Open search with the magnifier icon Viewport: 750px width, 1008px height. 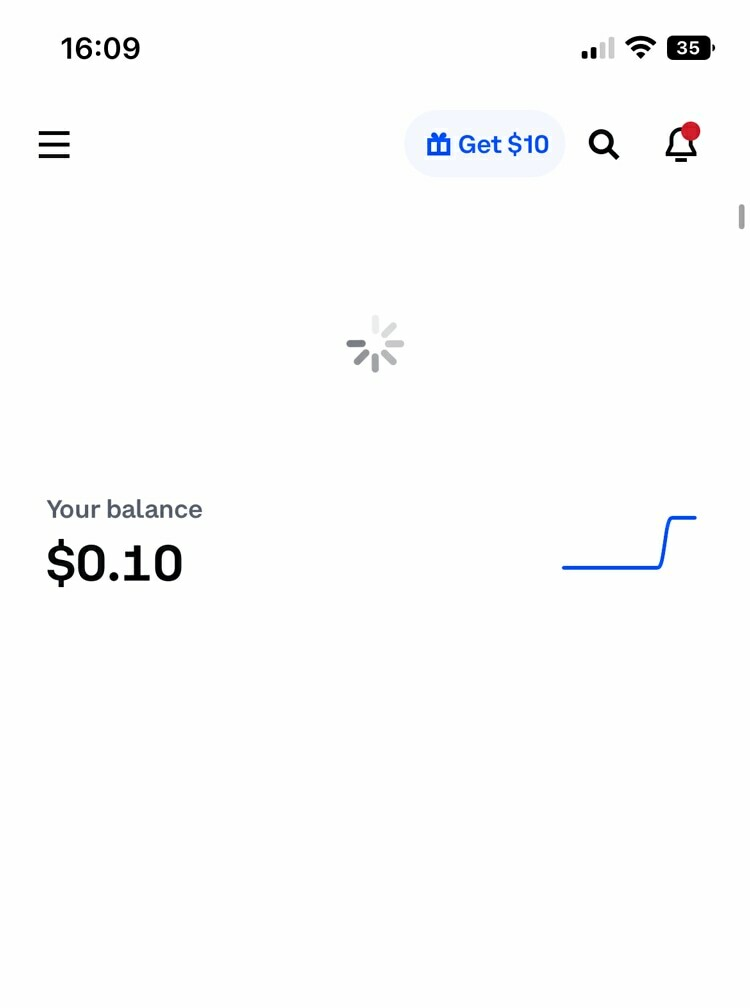coord(603,145)
